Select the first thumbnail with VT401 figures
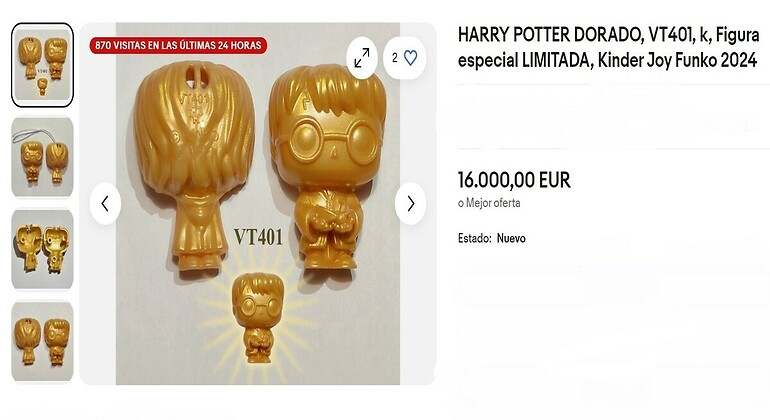 pyautogui.click(x=42, y=65)
